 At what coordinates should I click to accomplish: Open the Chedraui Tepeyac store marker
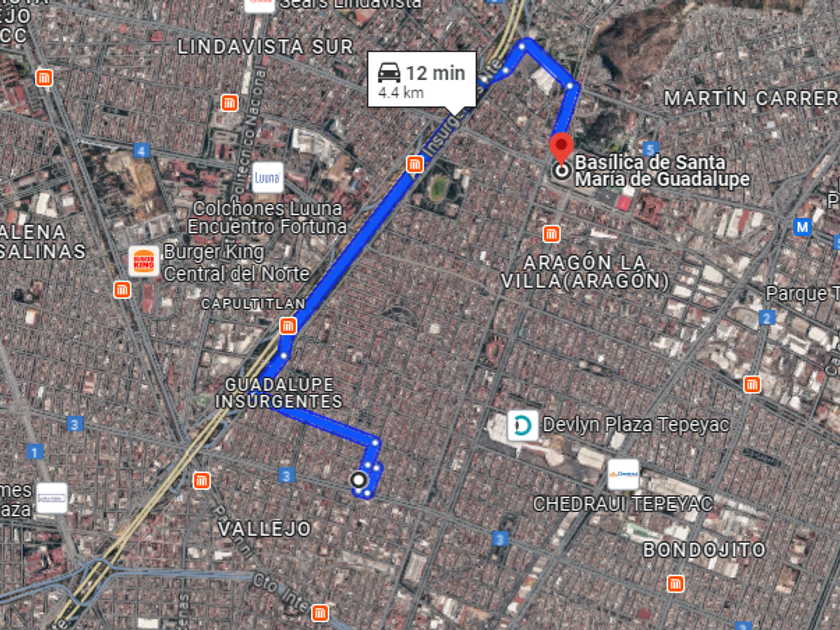tap(623, 474)
